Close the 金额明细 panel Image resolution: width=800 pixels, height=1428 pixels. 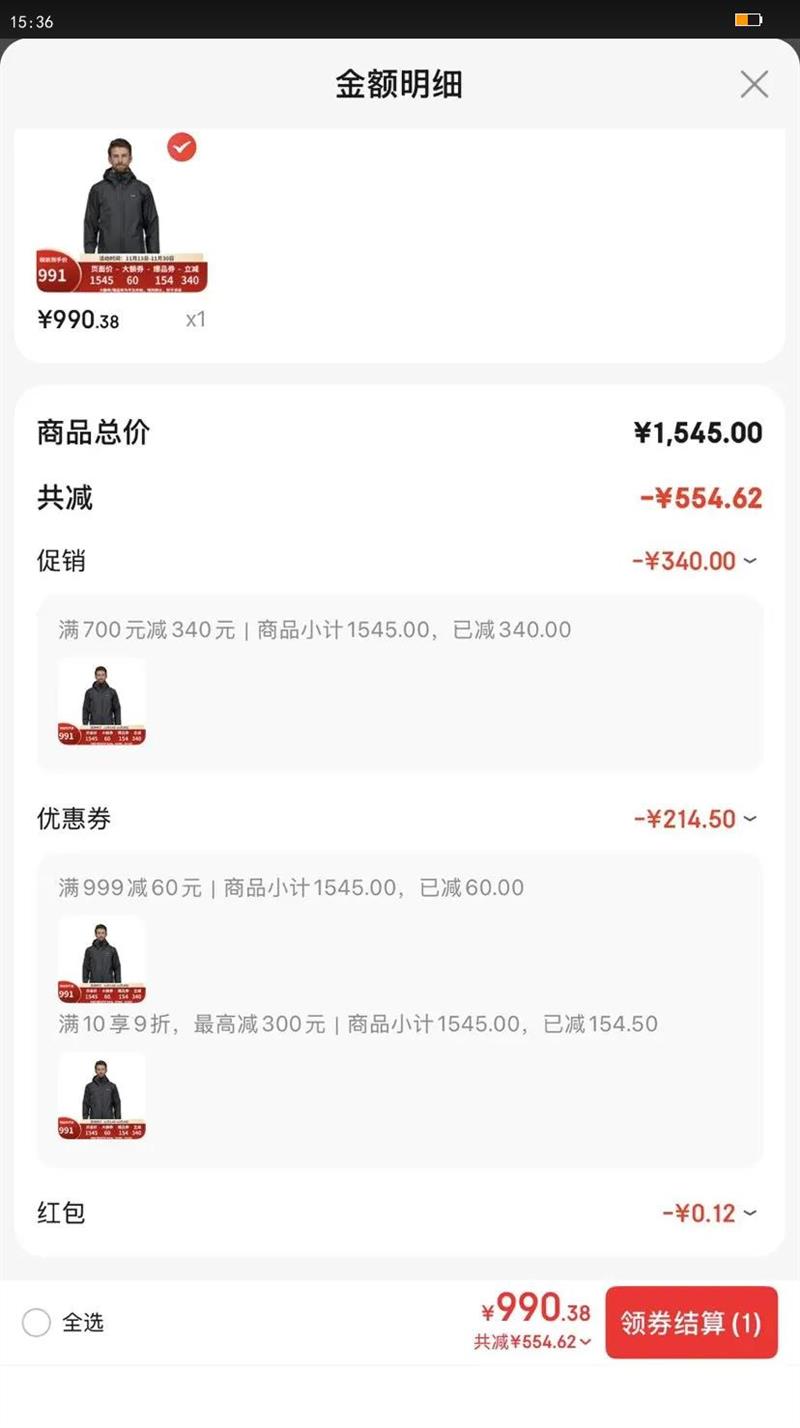pyautogui.click(x=754, y=85)
